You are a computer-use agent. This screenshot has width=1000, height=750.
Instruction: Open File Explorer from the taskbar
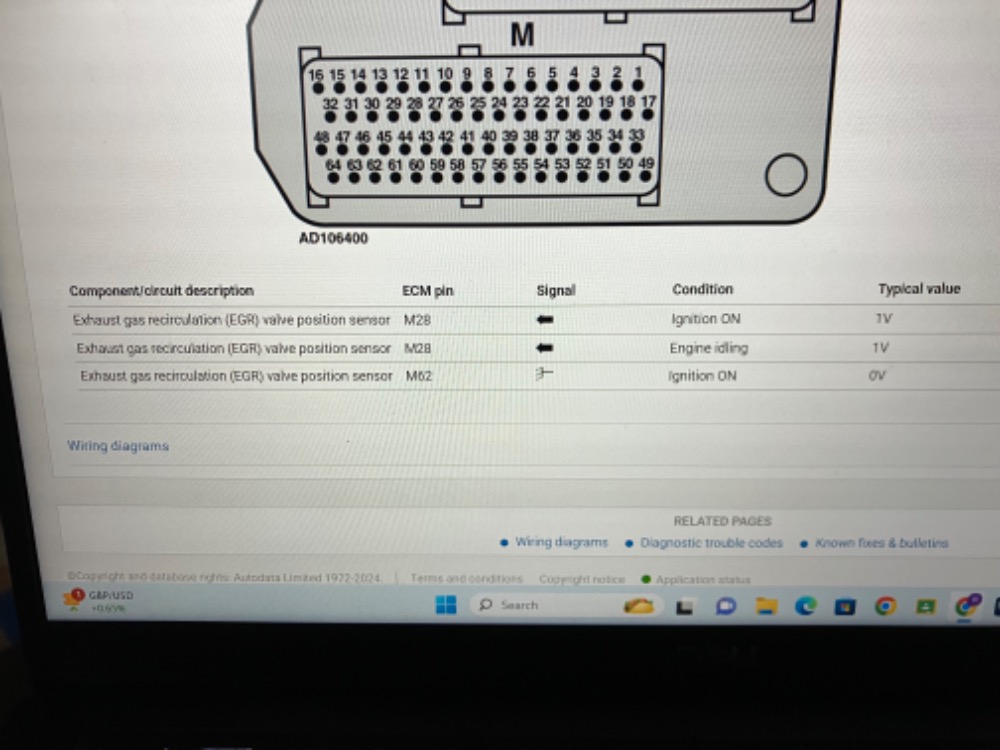click(x=766, y=606)
